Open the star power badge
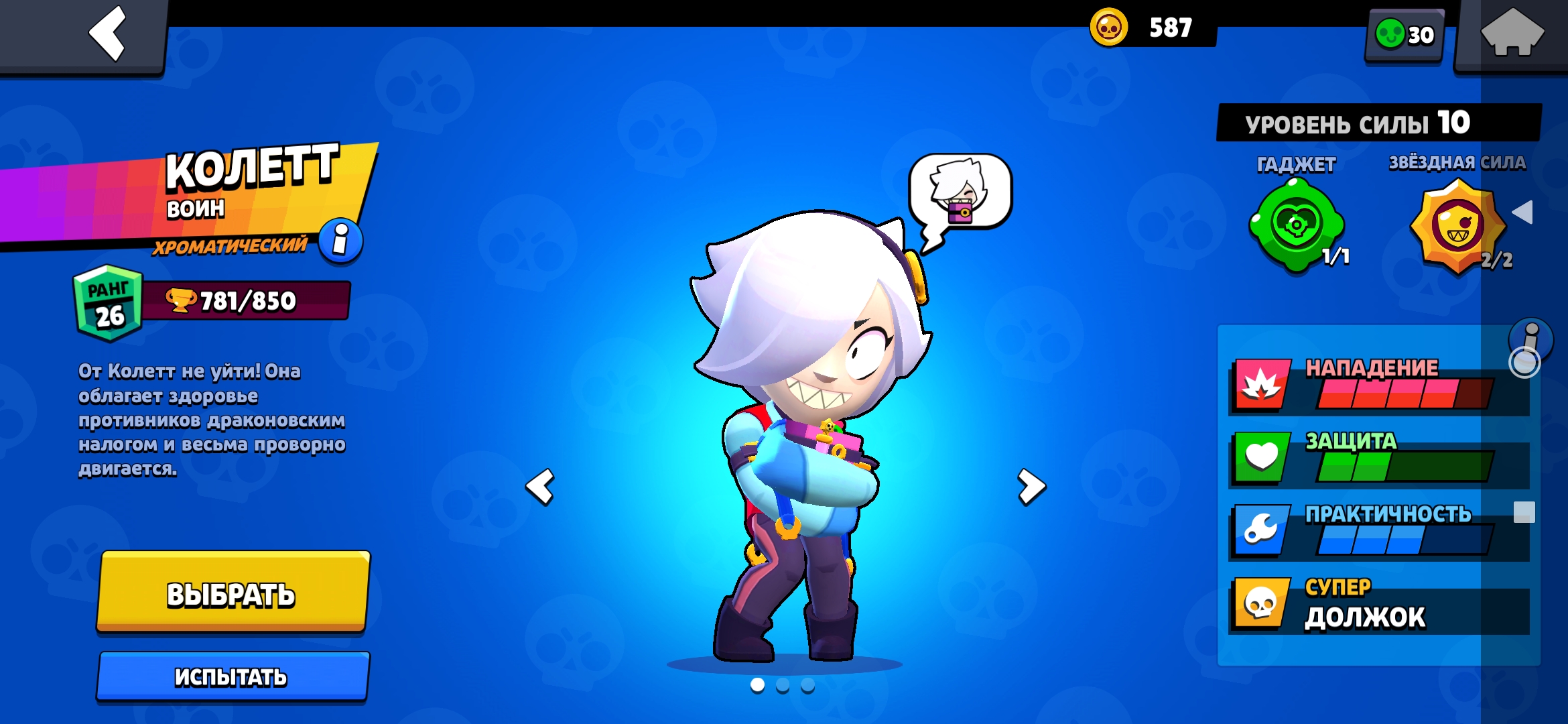The width and height of the screenshot is (1568, 724). [x=1457, y=227]
